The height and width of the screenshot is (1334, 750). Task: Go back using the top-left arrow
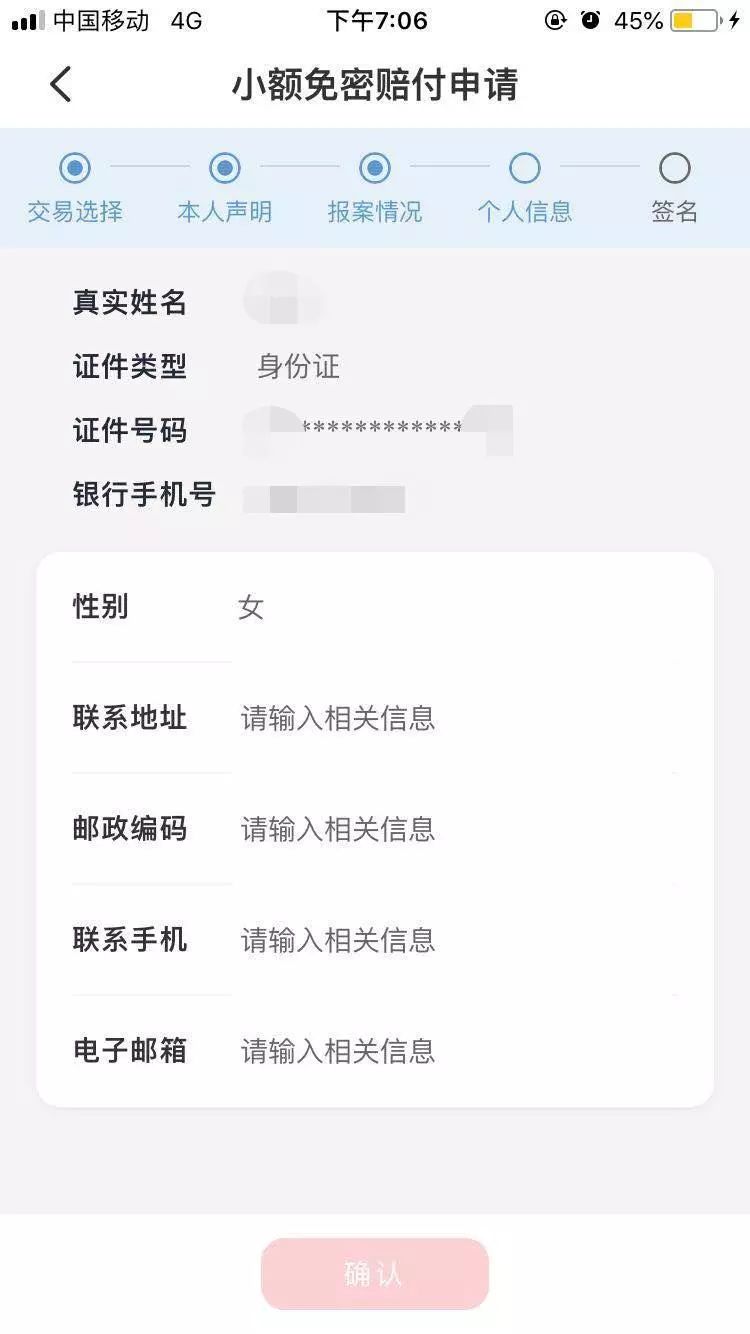click(61, 85)
